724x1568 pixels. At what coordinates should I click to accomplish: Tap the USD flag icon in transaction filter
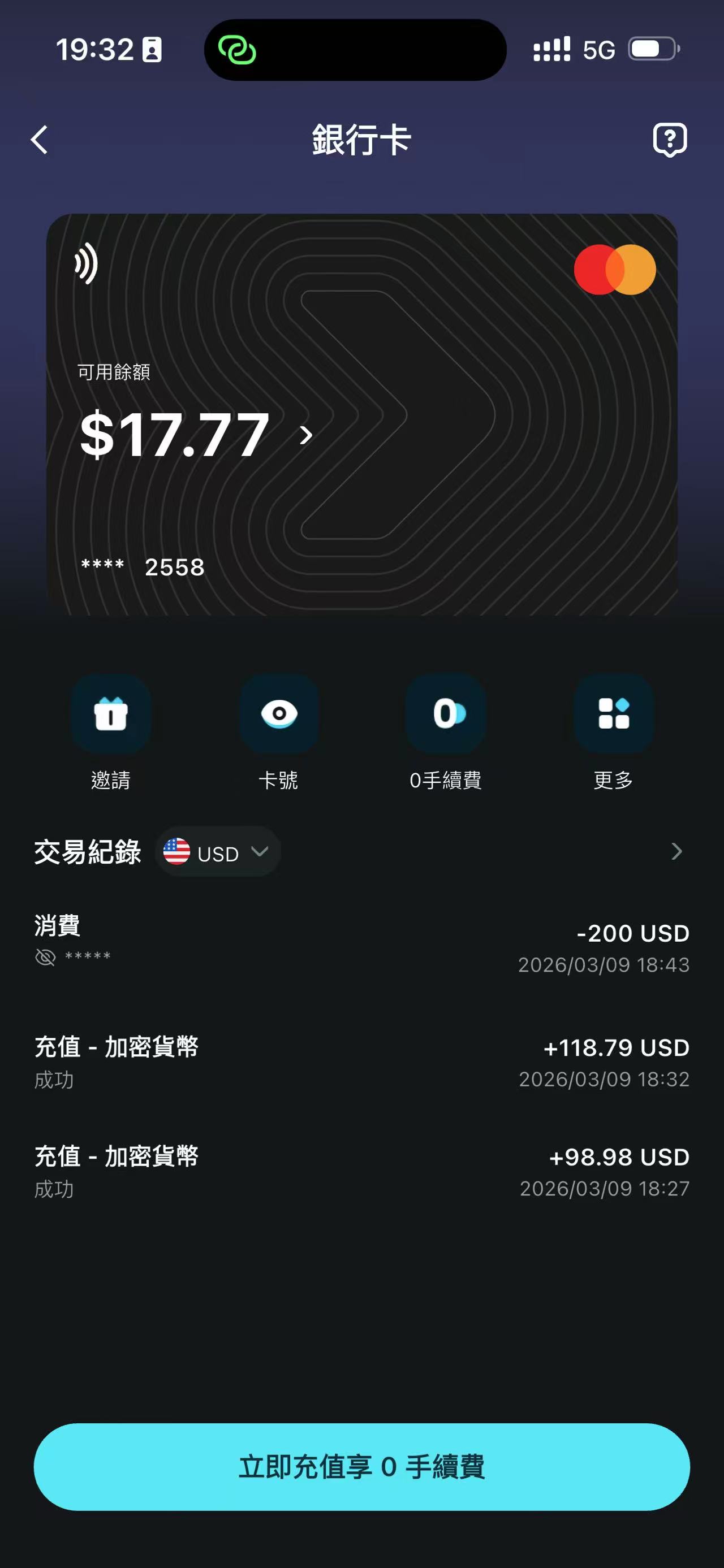click(x=177, y=852)
